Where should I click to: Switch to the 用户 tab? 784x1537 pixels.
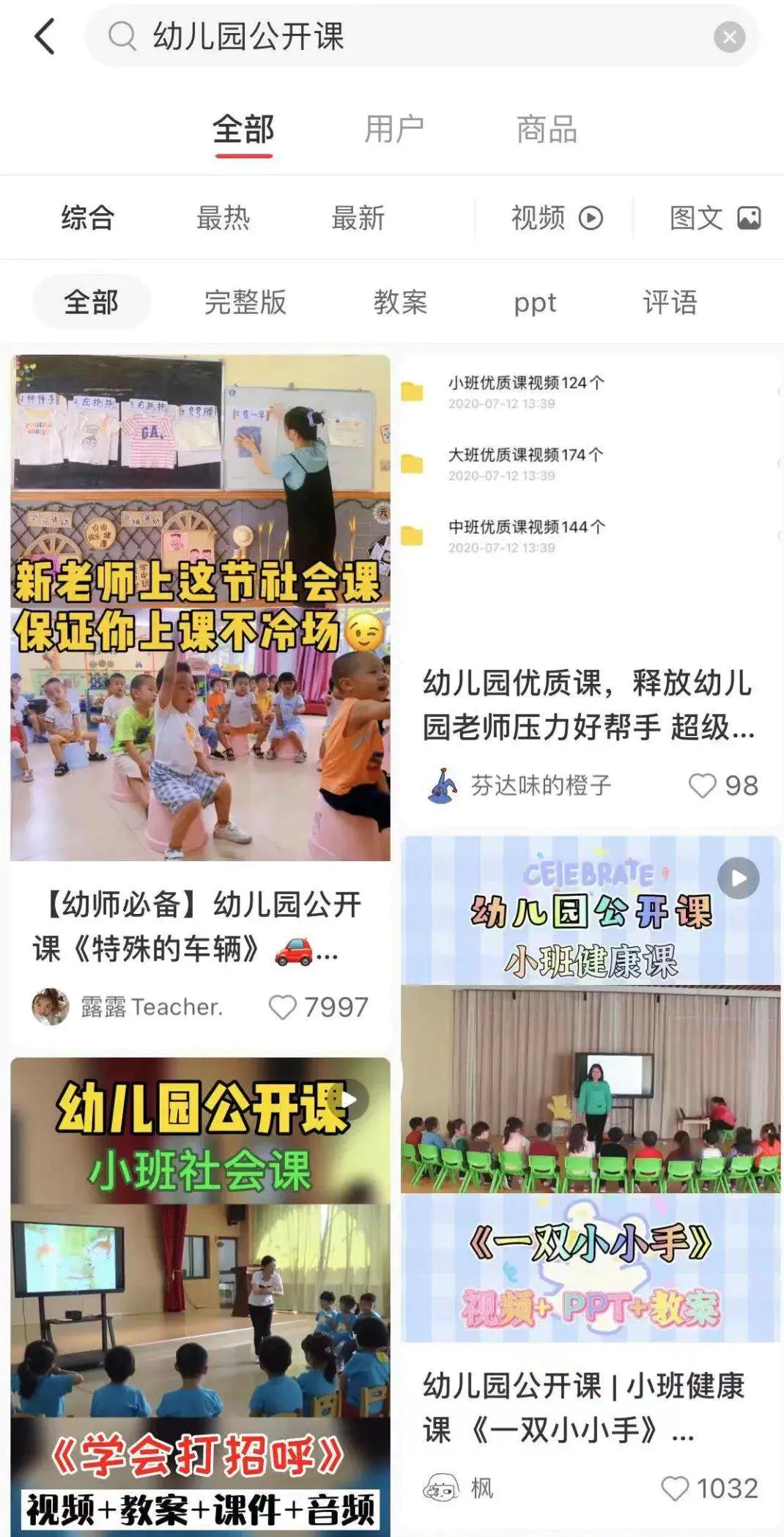(x=394, y=130)
